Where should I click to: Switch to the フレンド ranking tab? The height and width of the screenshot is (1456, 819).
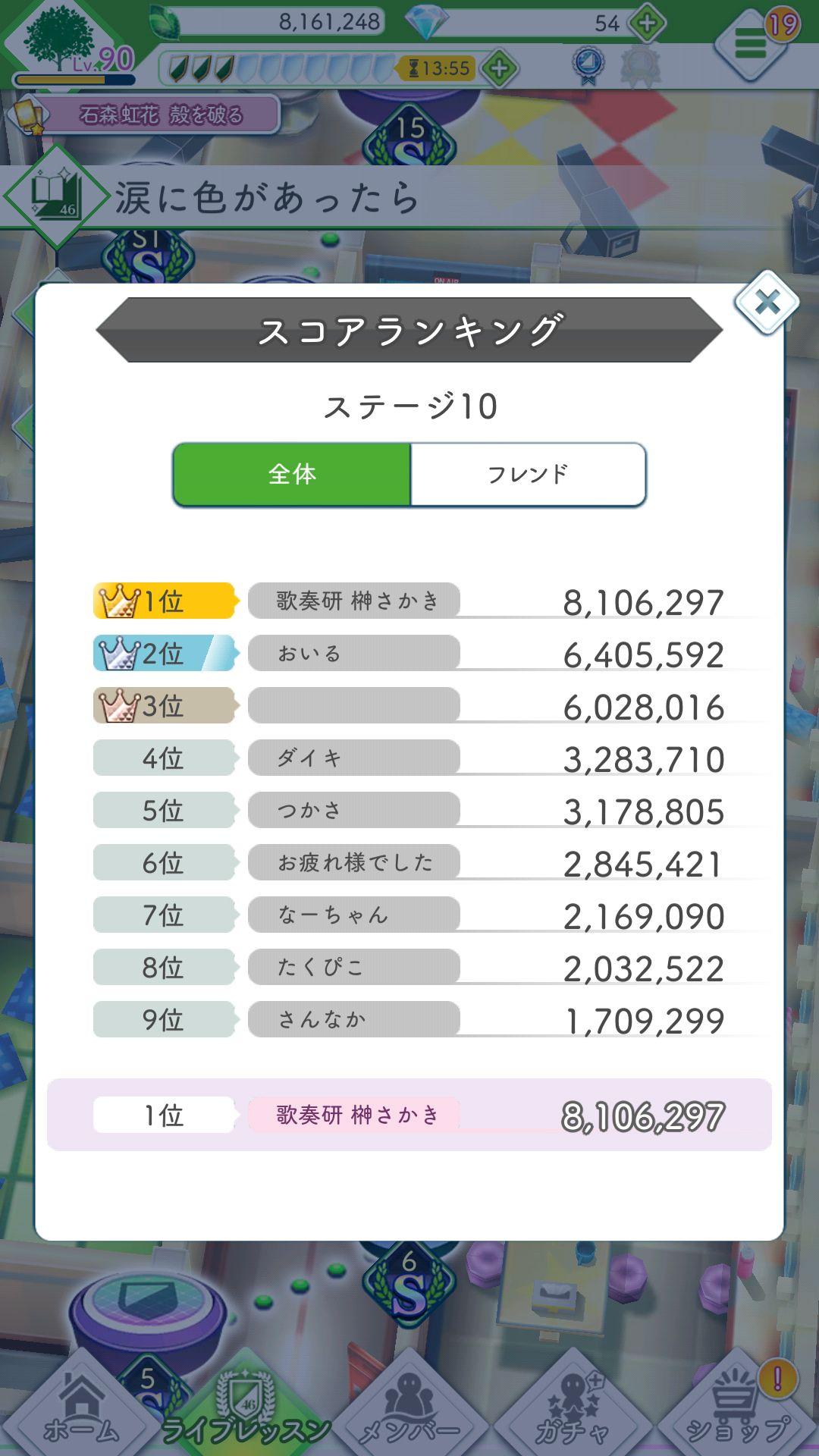pyautogui.click(x=528, y=475)
